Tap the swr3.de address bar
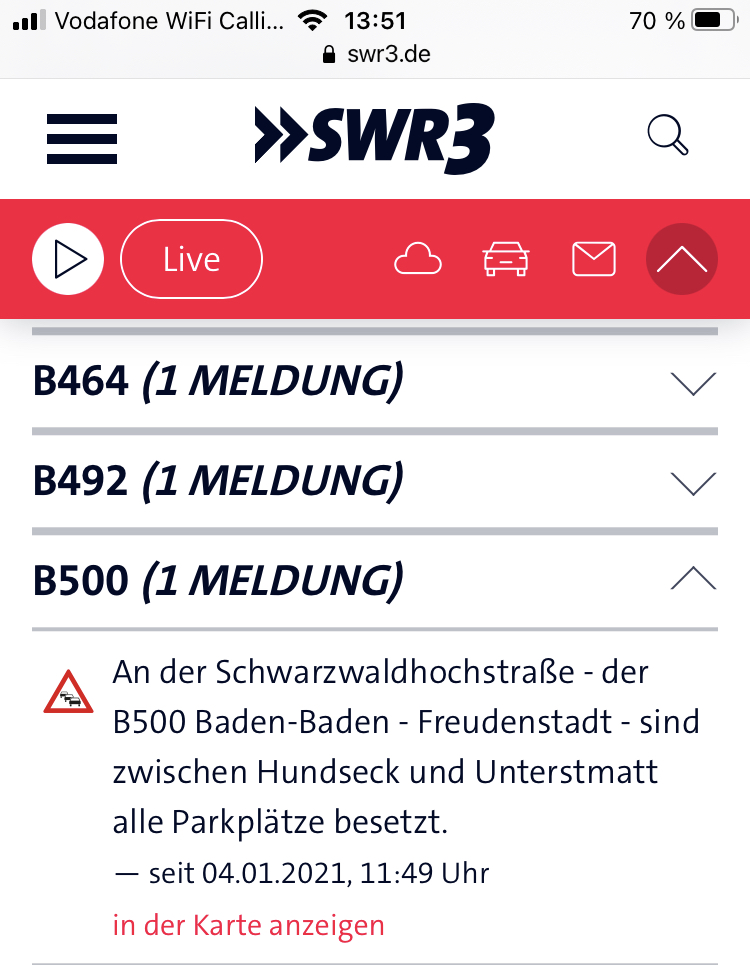 pos(375,54)
